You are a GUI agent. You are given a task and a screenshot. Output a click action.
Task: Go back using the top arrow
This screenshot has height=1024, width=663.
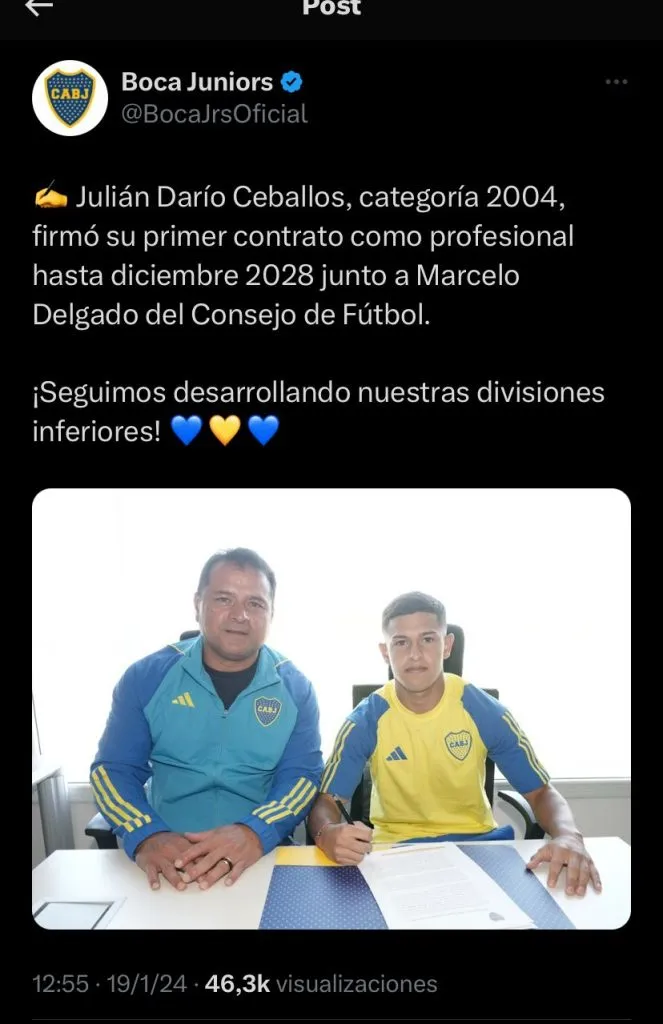coord(38,8)
